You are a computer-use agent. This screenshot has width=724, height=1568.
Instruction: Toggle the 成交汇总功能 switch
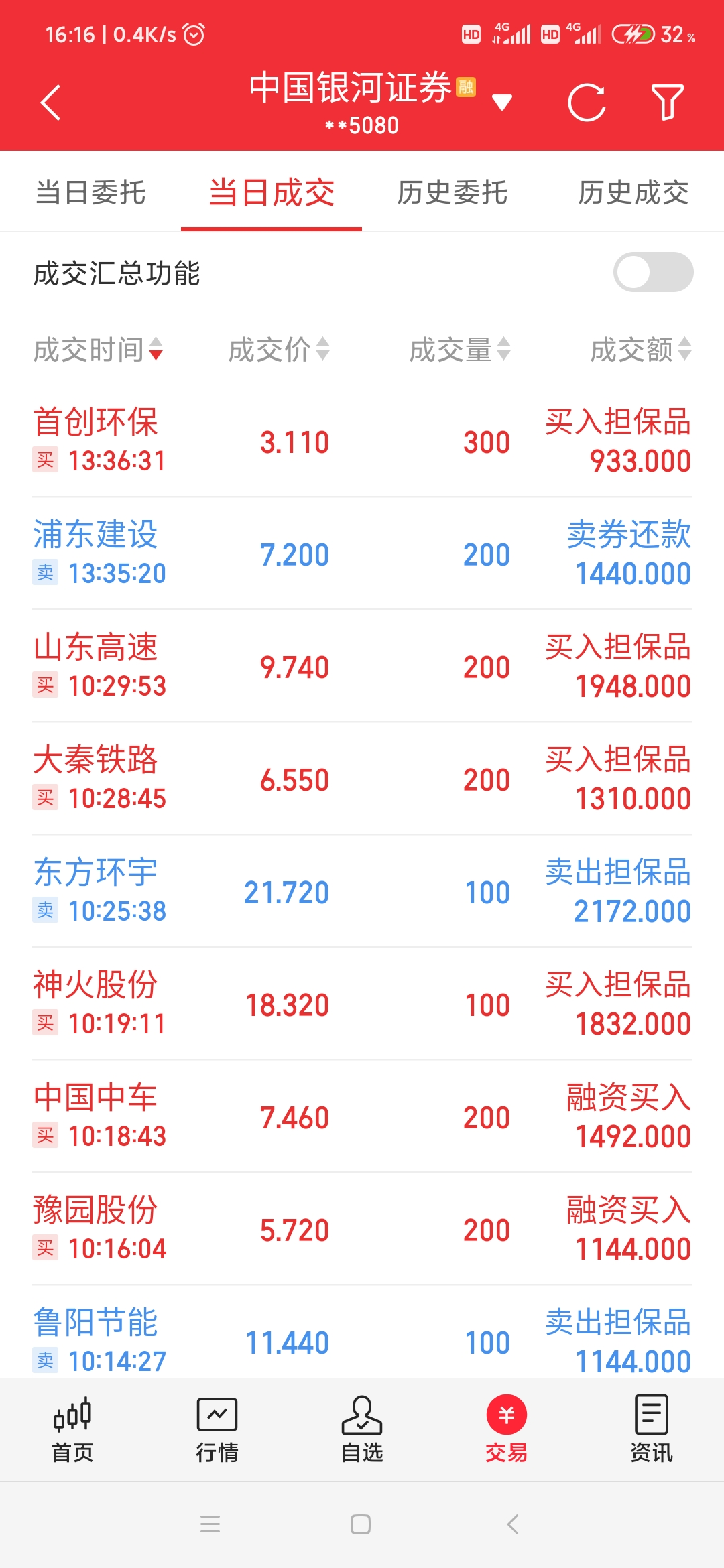pos(653,272)
